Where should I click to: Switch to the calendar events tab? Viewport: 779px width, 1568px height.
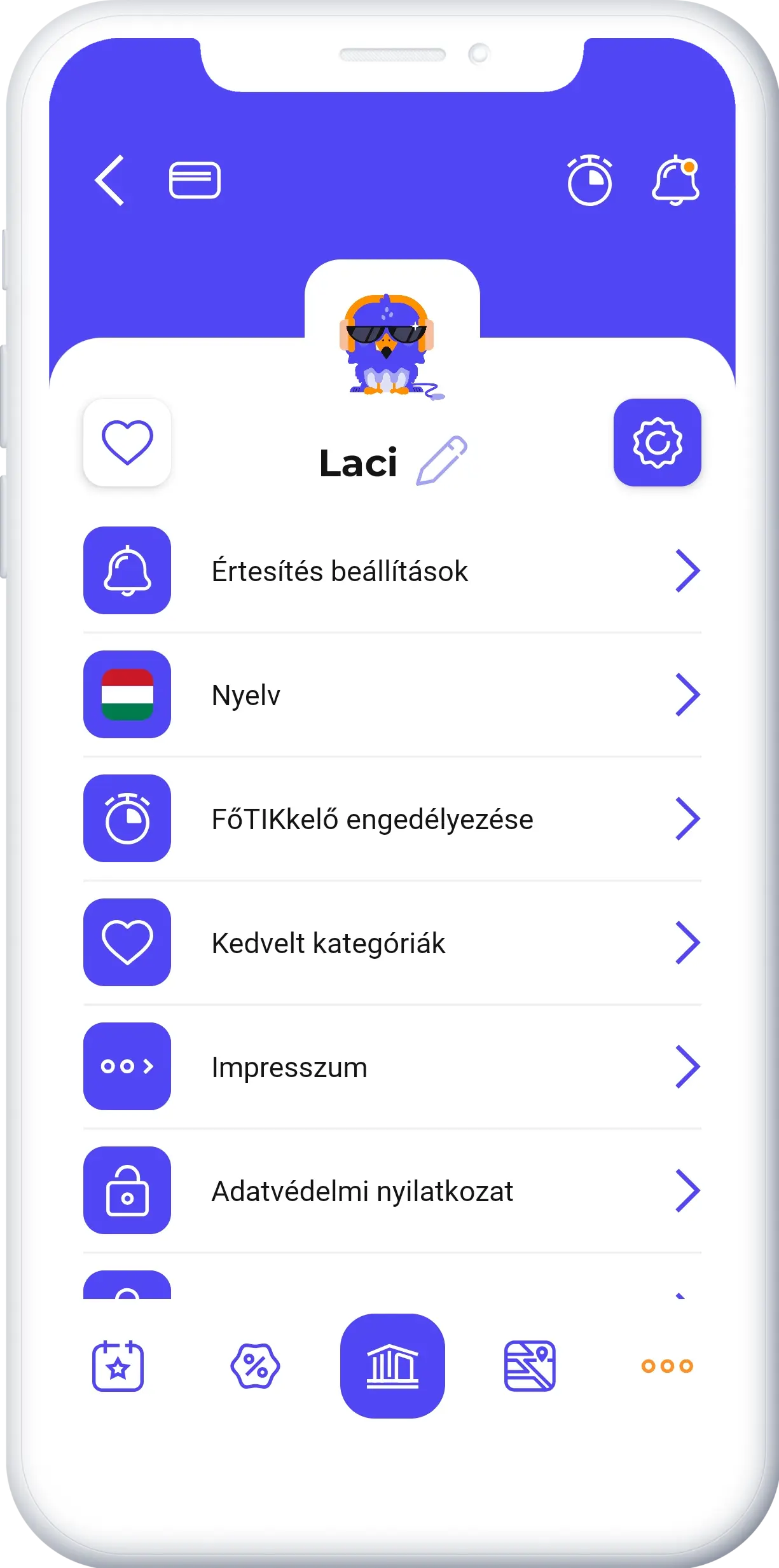(x=118, y=1366)
